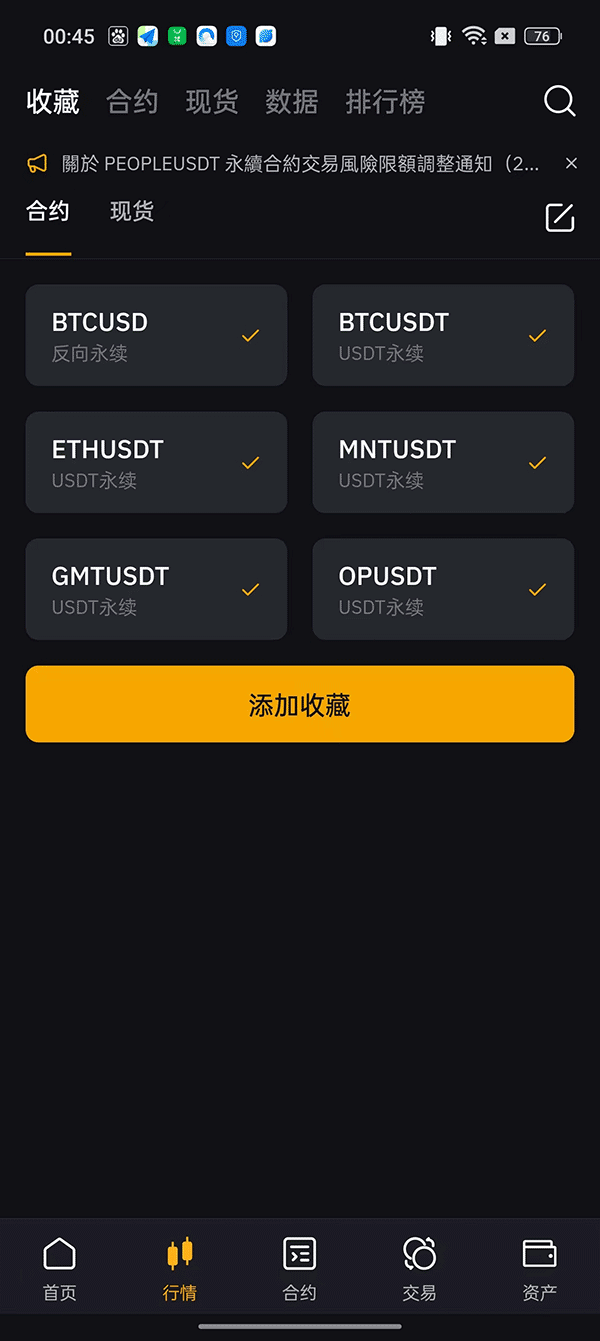Select the 现货 sub-tab under favorites

tap(132, 212)
